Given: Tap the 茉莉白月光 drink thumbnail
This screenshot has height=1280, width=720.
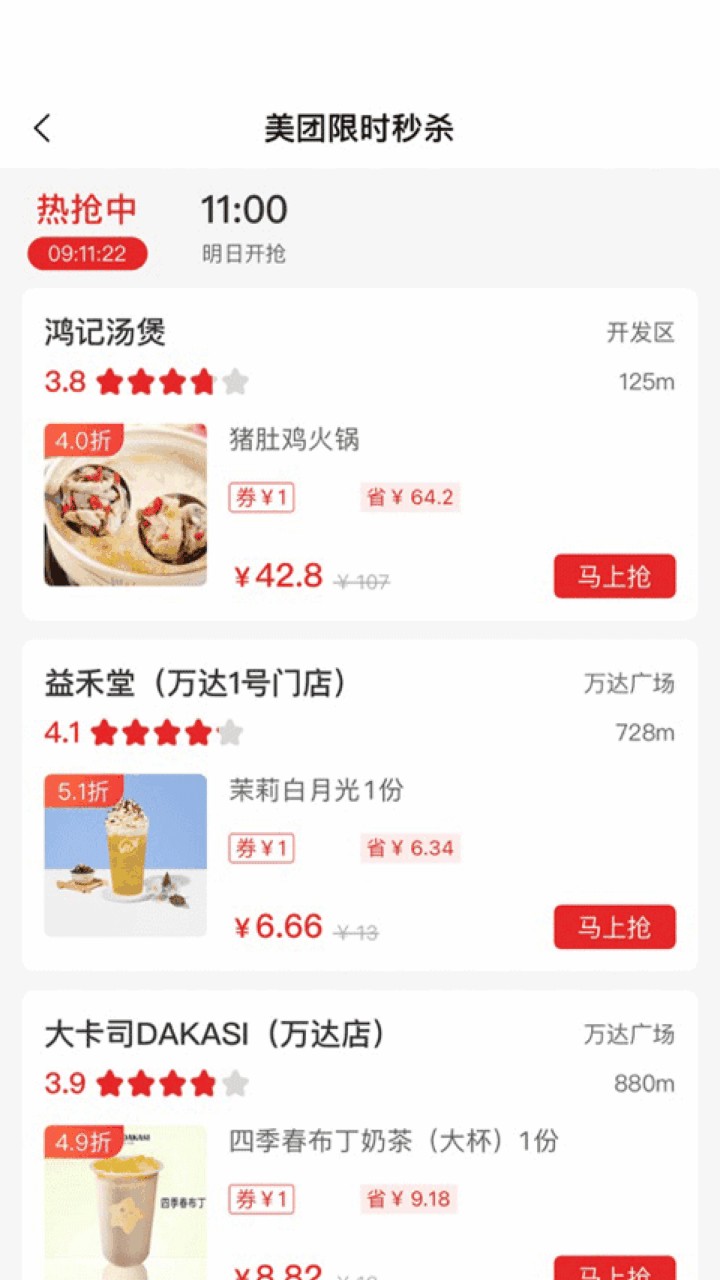Looking at the screenshot, I should [x=125, y=855].
